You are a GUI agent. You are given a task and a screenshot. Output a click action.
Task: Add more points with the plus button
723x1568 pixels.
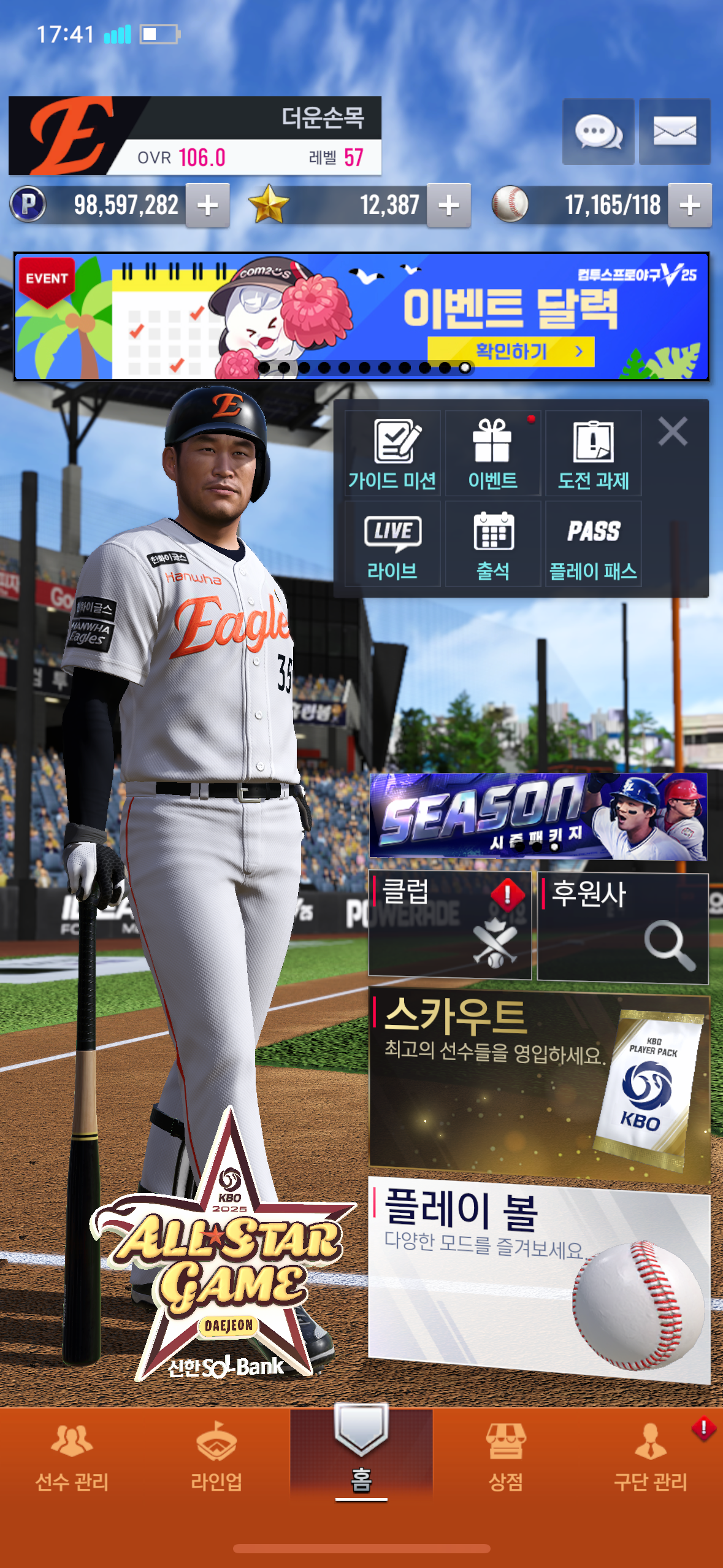(x=208, y=205)
